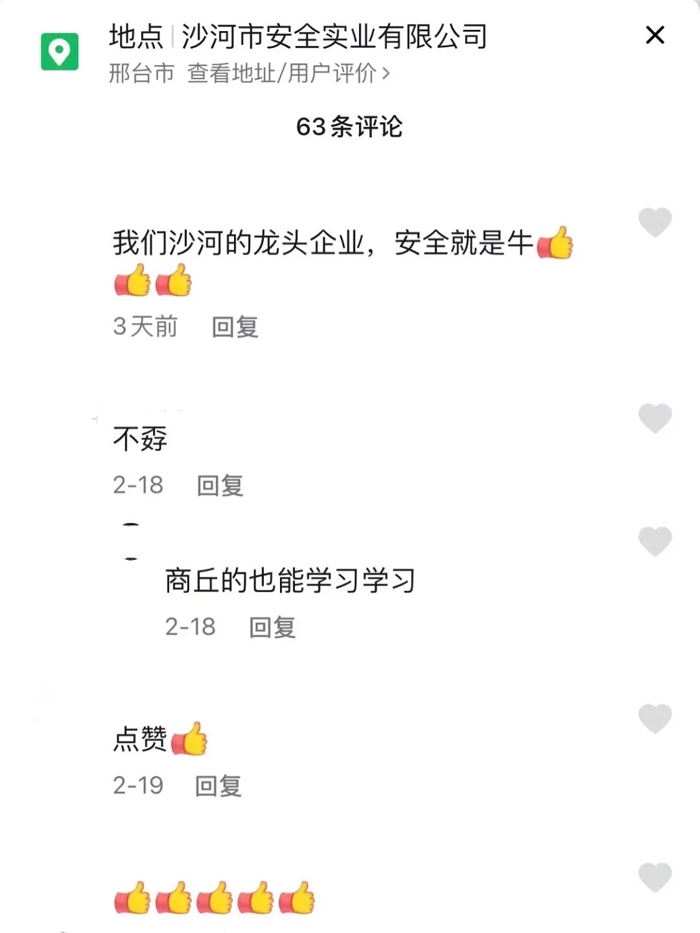Reply to the 点赞 comment

click(x=218, y=785)
